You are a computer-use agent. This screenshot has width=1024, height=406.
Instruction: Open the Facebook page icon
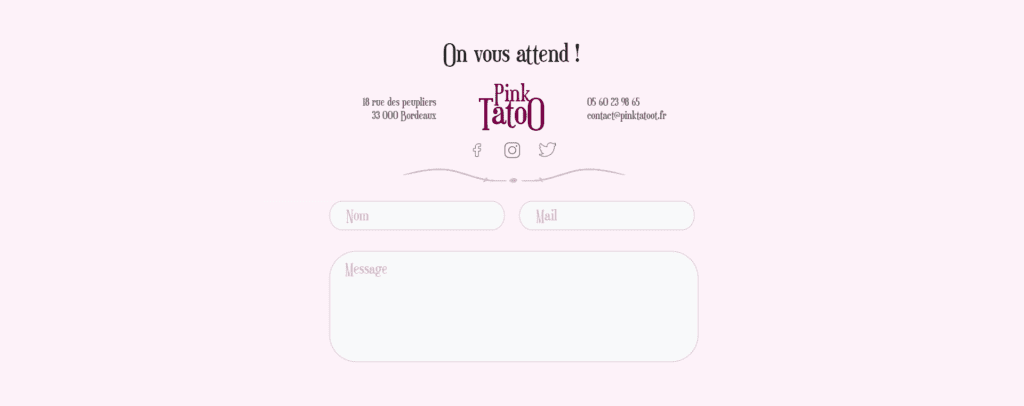coord(477,150)
